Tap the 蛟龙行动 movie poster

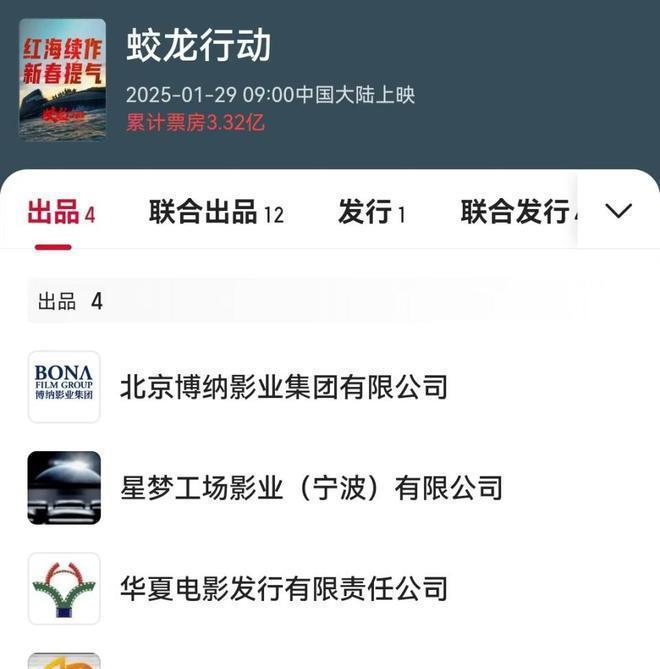(62, 80)
